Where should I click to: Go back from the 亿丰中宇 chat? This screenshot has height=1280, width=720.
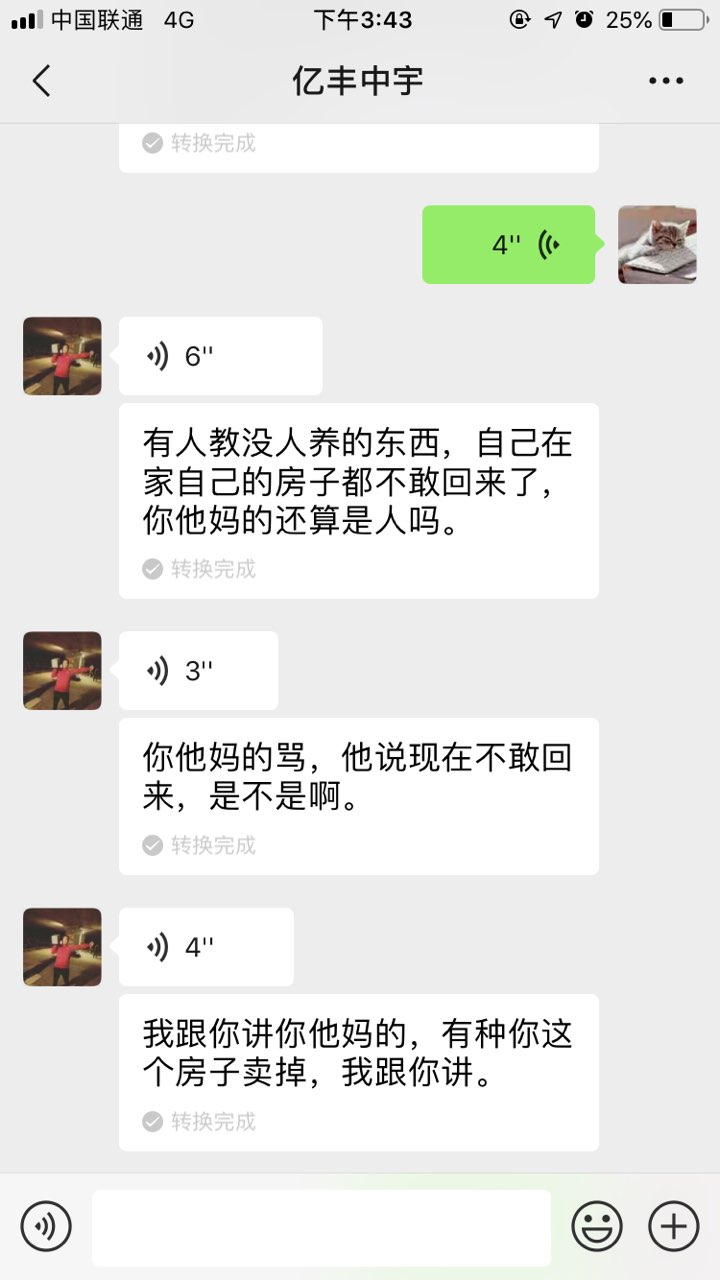41,81
